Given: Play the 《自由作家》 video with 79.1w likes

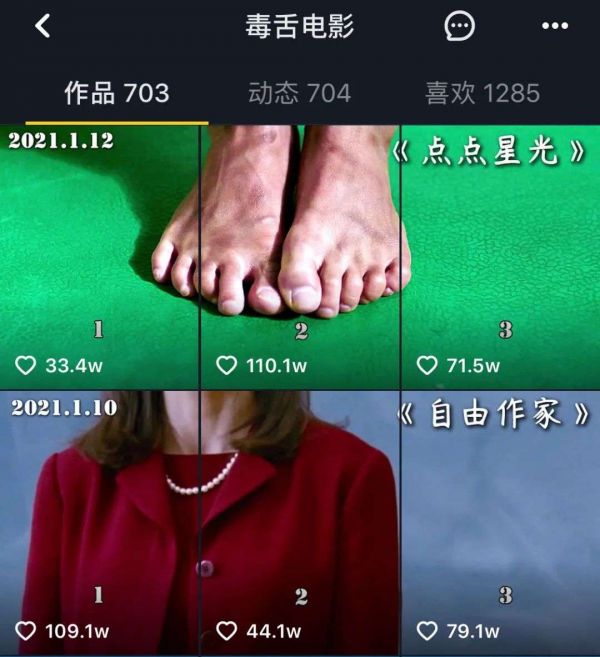Looking at the screenshot, I should point(500,523).
